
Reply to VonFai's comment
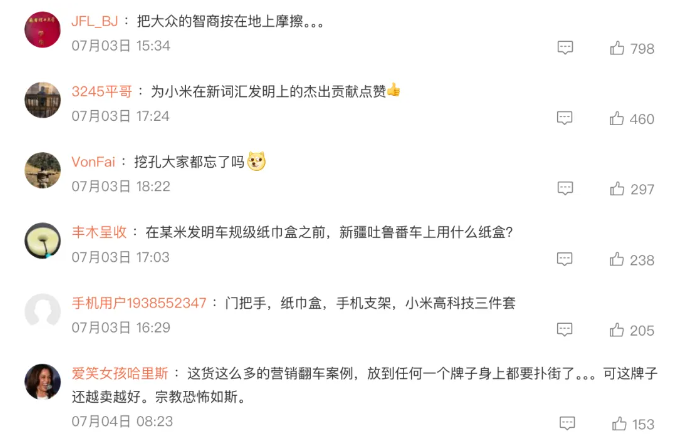coord(565,189)
